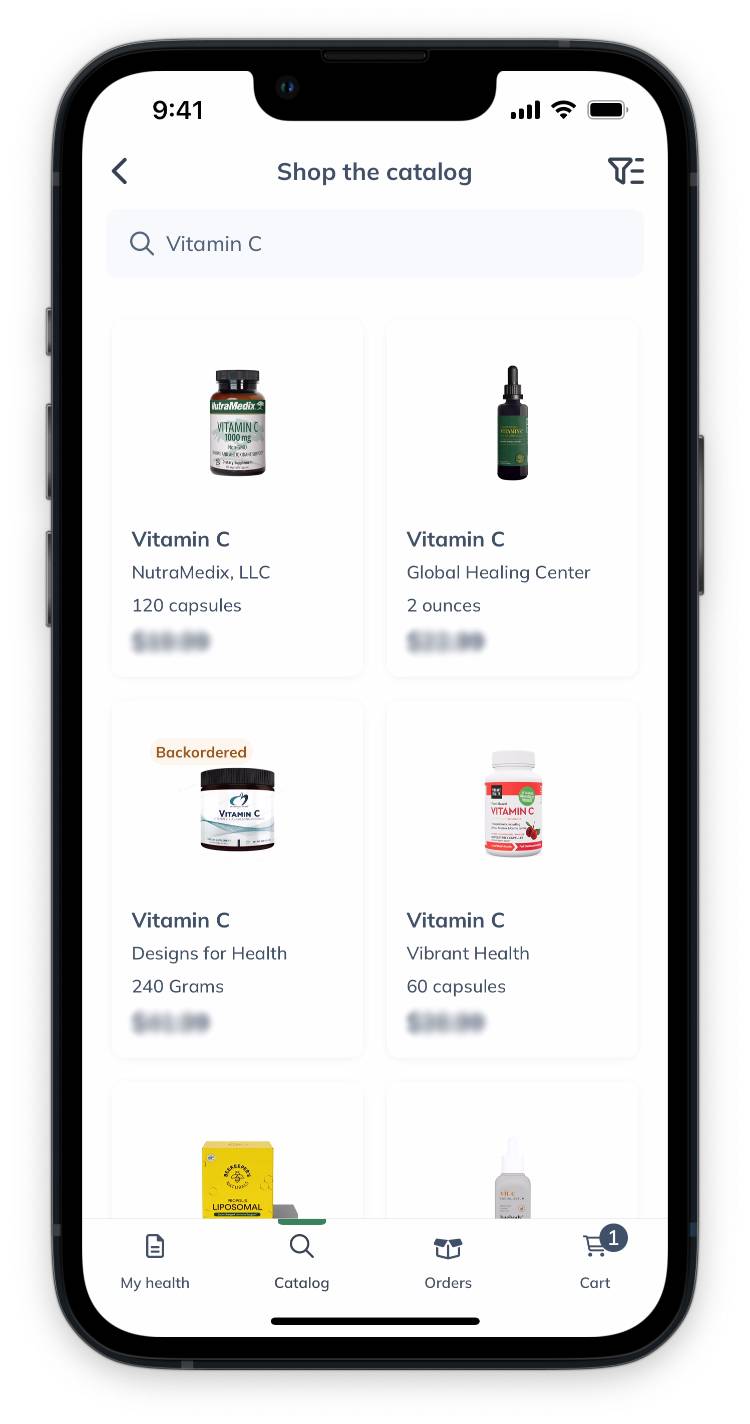Screen dimensions: 750x1424
Task: Select the Catalog tab
Action: 301,1262
